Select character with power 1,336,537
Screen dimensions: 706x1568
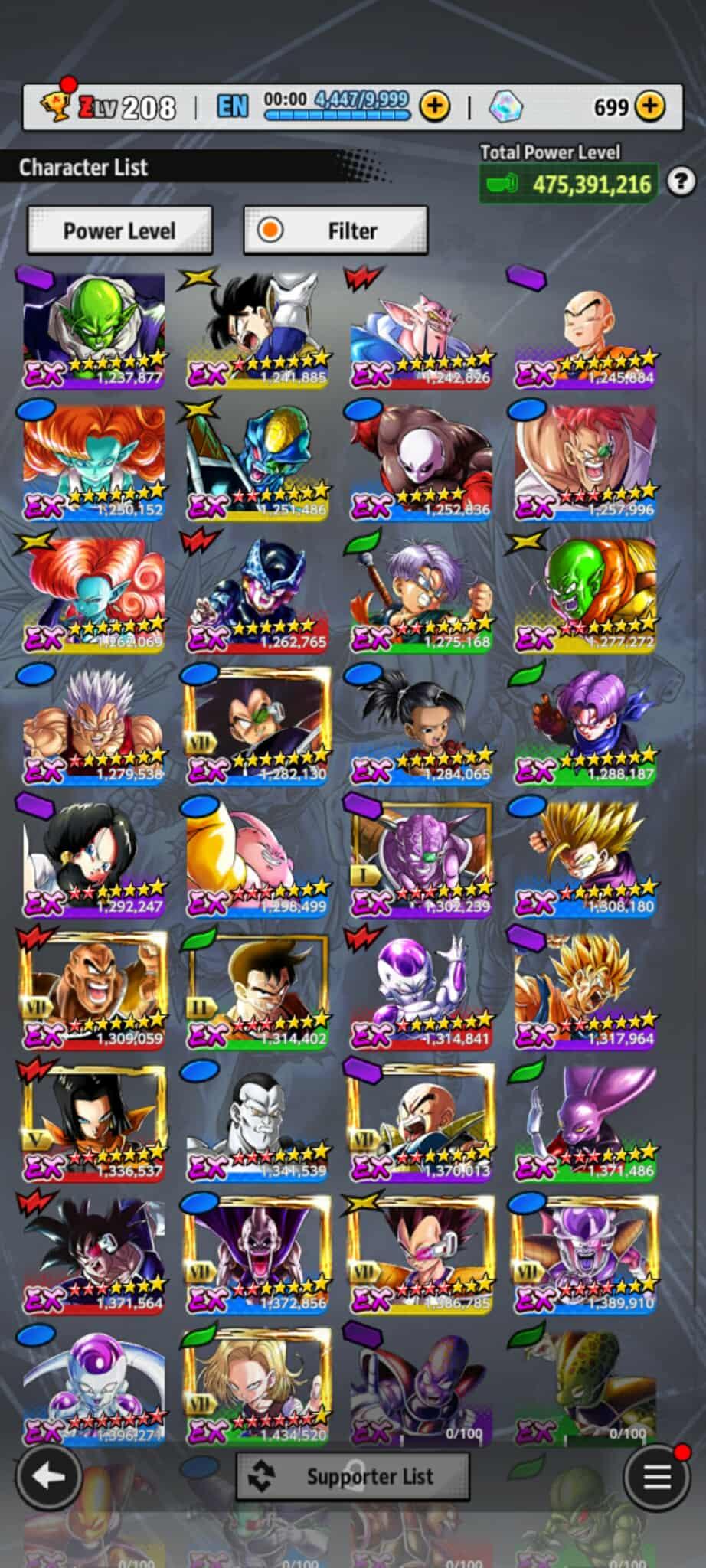pyautogui.click(x=94, y=1122)
